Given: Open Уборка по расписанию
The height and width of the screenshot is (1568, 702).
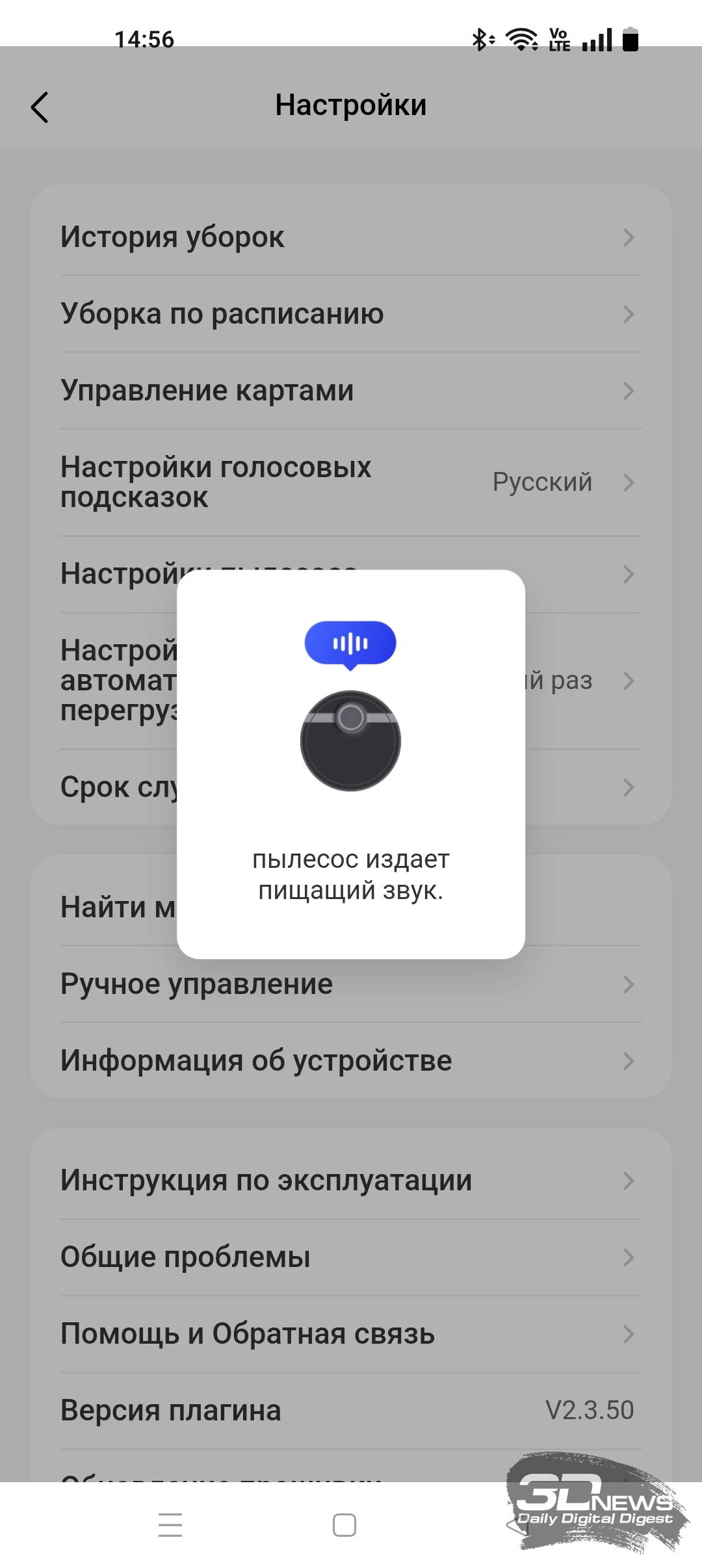Looking at the screenshot, I should [x=351, y=314].
